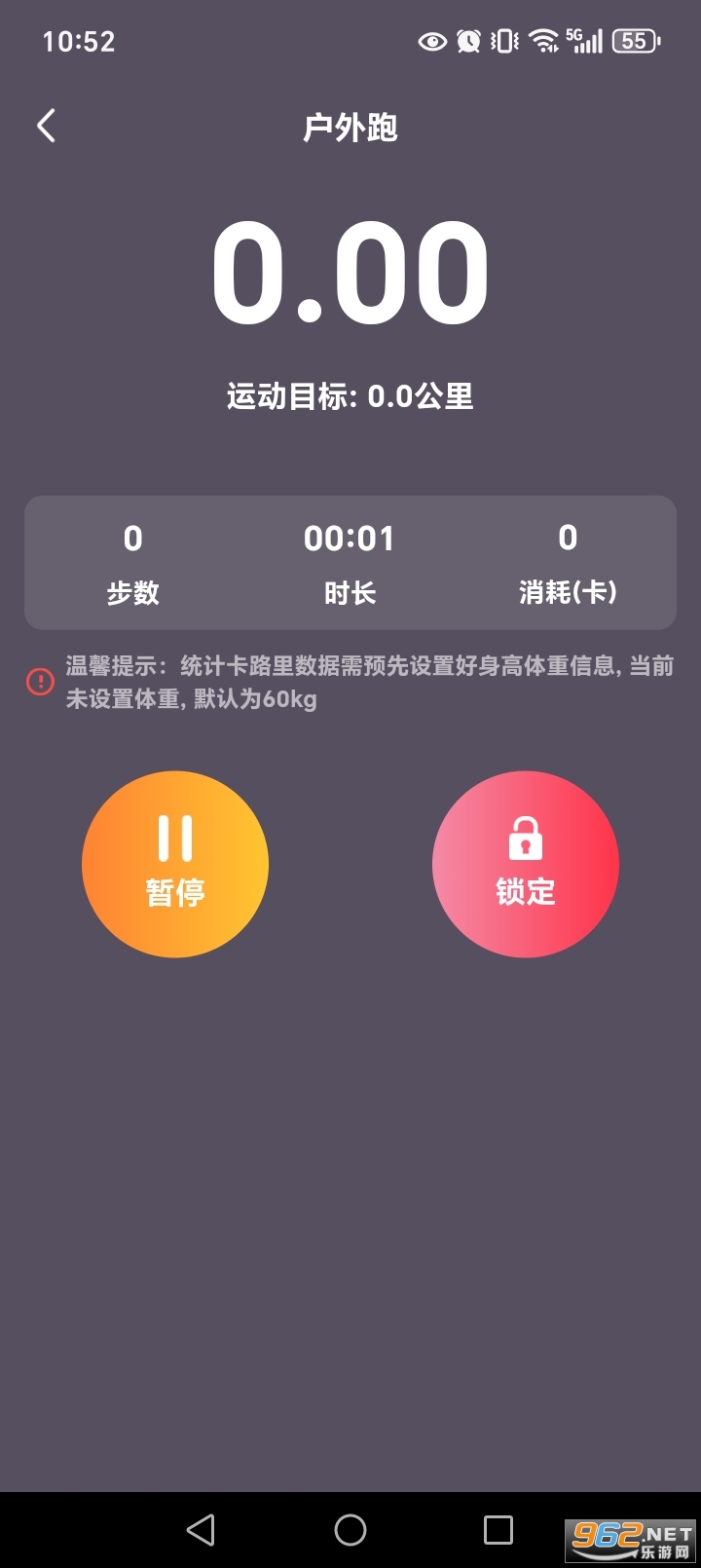Click the eye icon in the status bar
This screenshot has width=701, height=1568.
click(431, 41)
